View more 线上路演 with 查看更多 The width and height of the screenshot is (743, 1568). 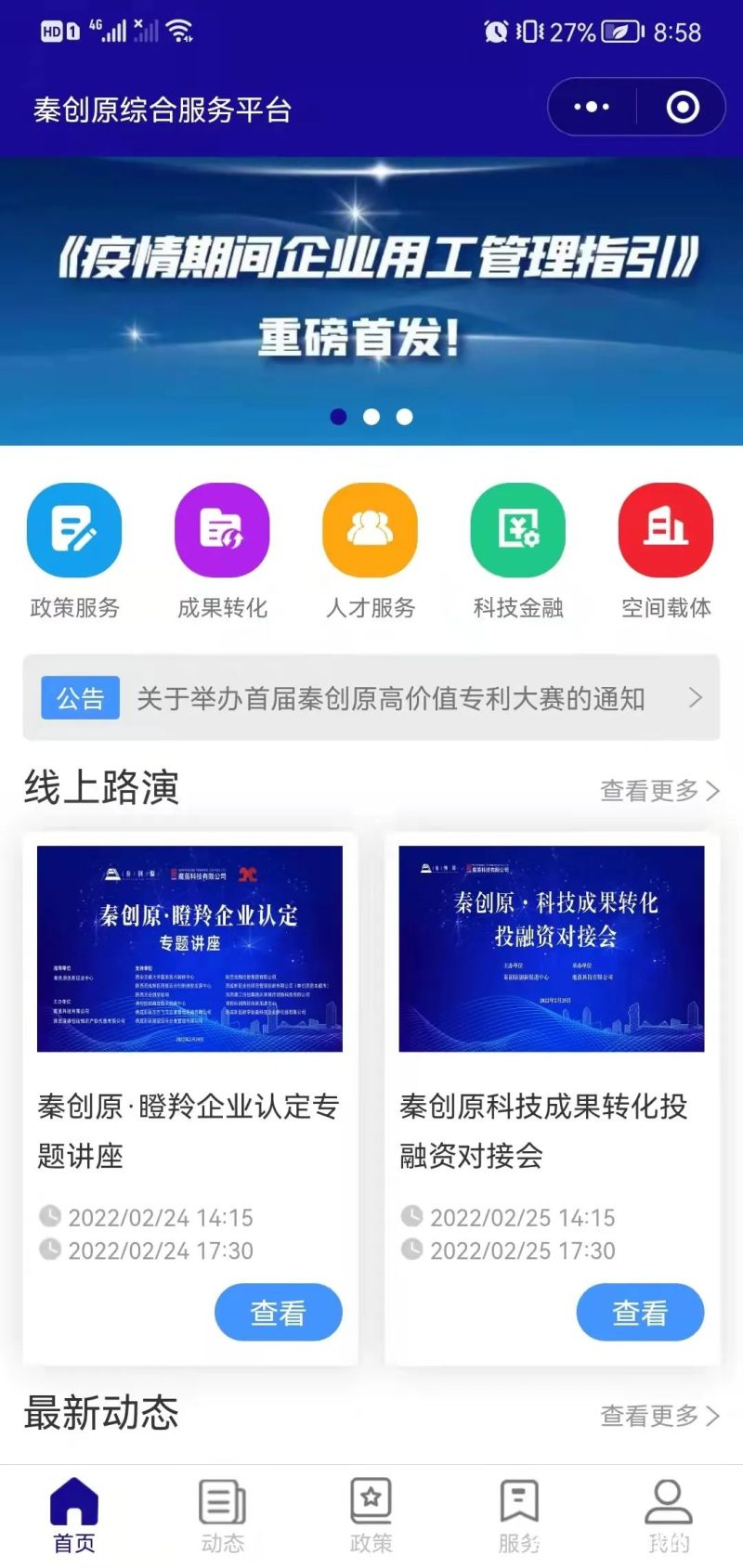click(x=659, y=790)
